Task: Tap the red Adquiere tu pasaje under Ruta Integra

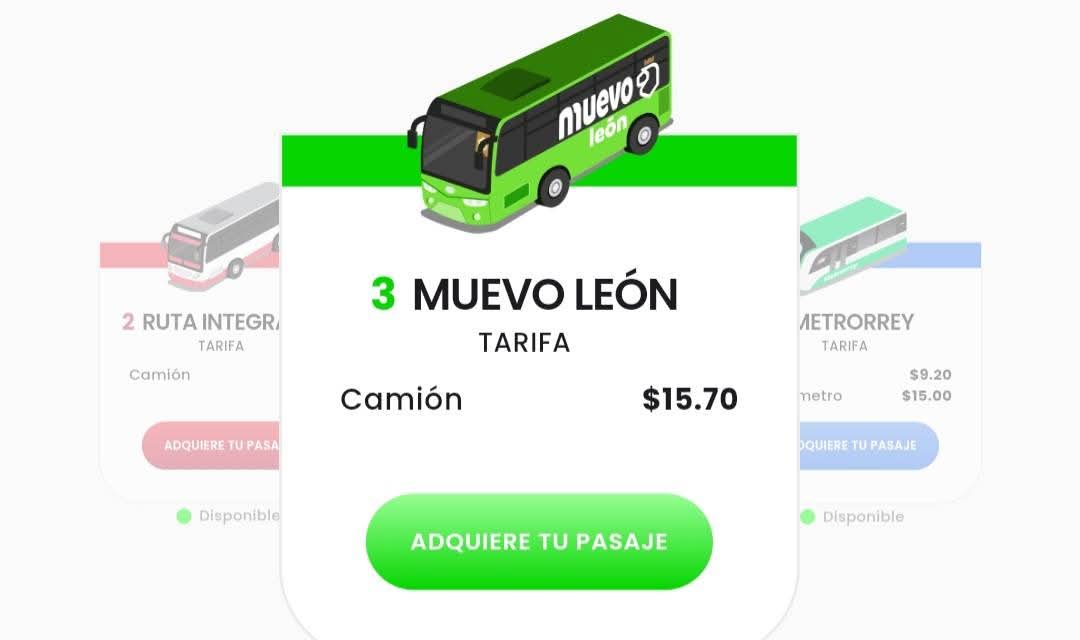Action: (x=212, y=445)
